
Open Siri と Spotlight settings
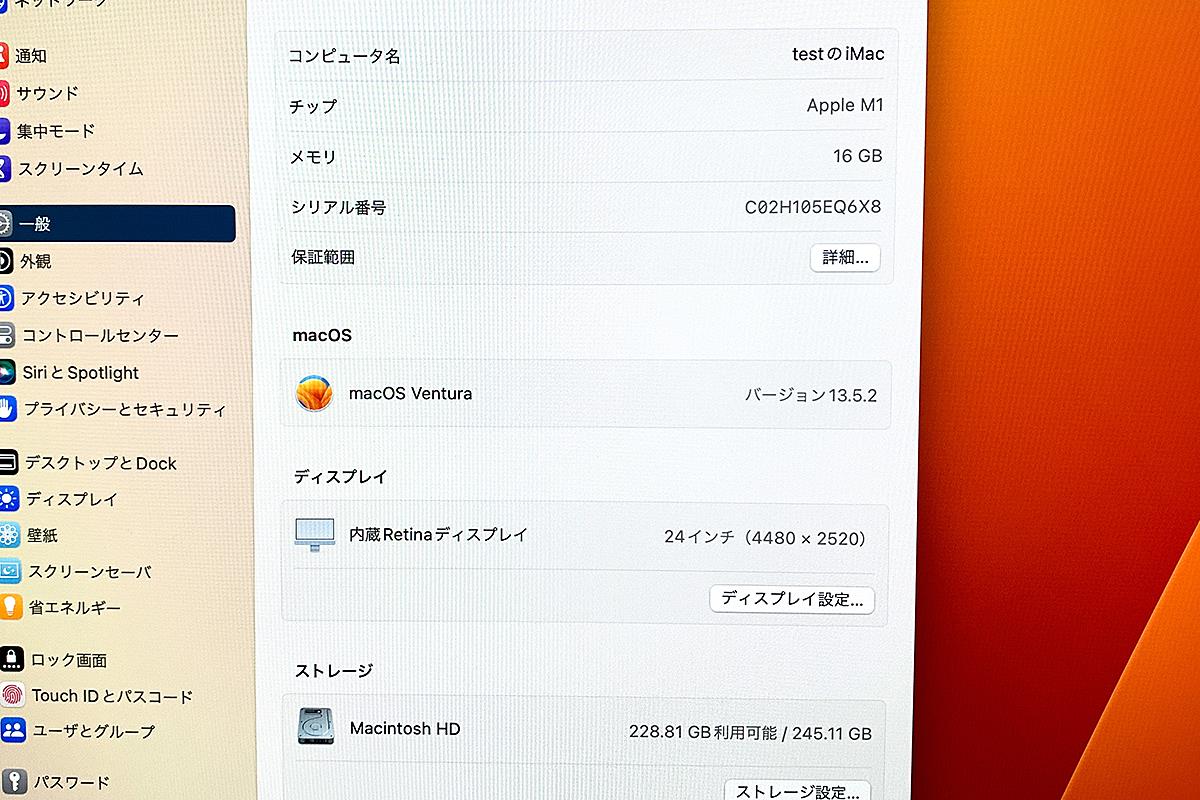pos(80,372)
